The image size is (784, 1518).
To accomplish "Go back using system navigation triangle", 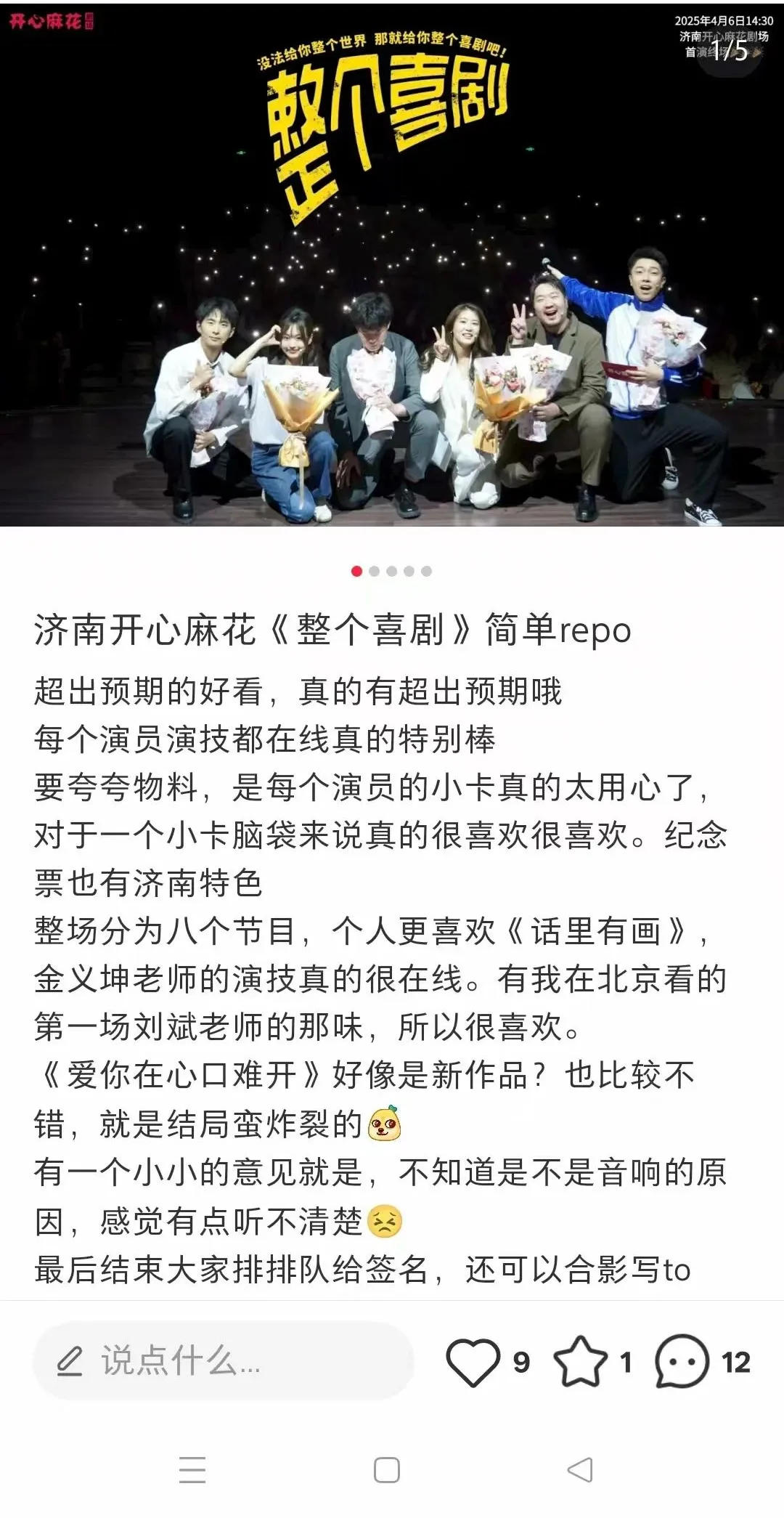I will (x=580, y=1470).
